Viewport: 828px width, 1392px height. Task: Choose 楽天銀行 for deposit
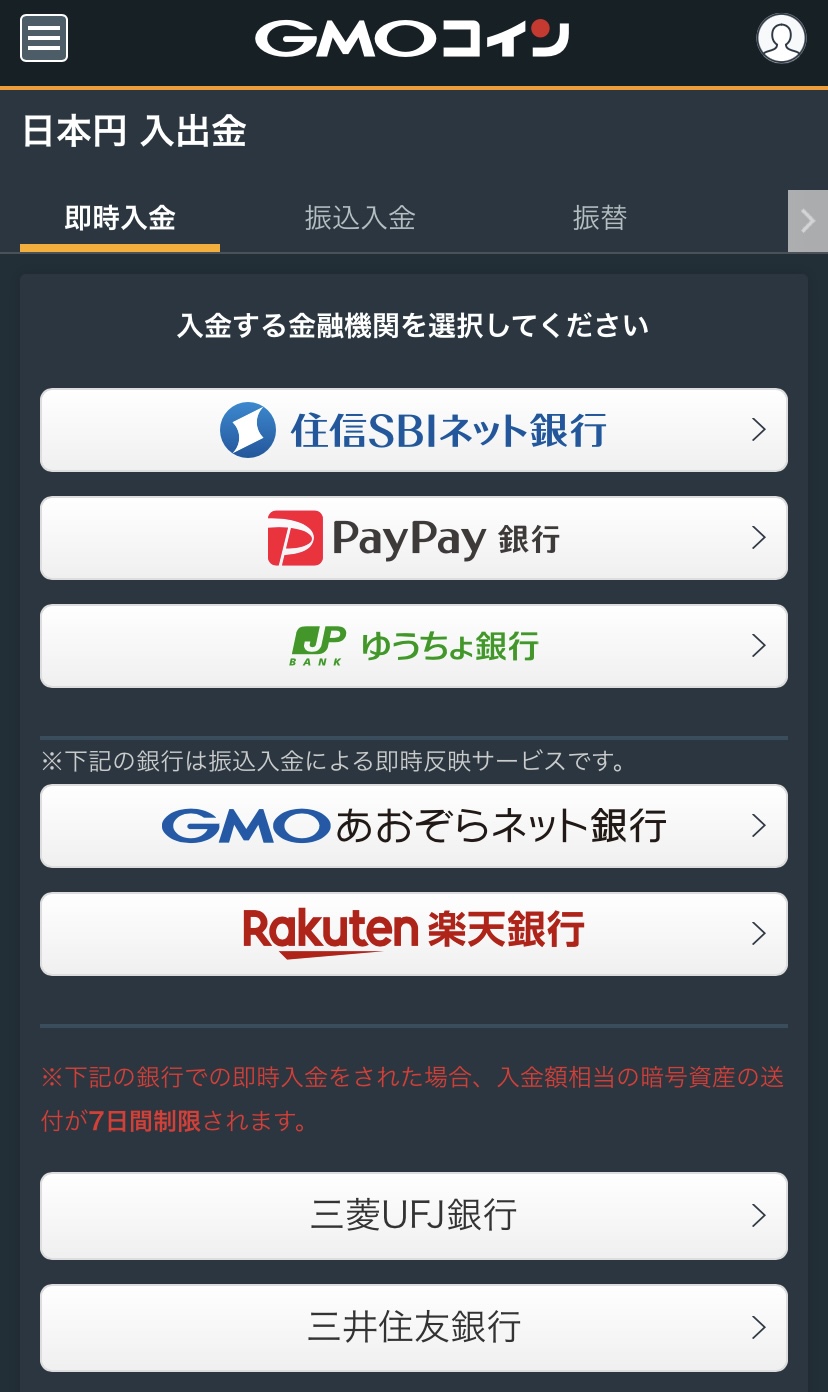414,934
